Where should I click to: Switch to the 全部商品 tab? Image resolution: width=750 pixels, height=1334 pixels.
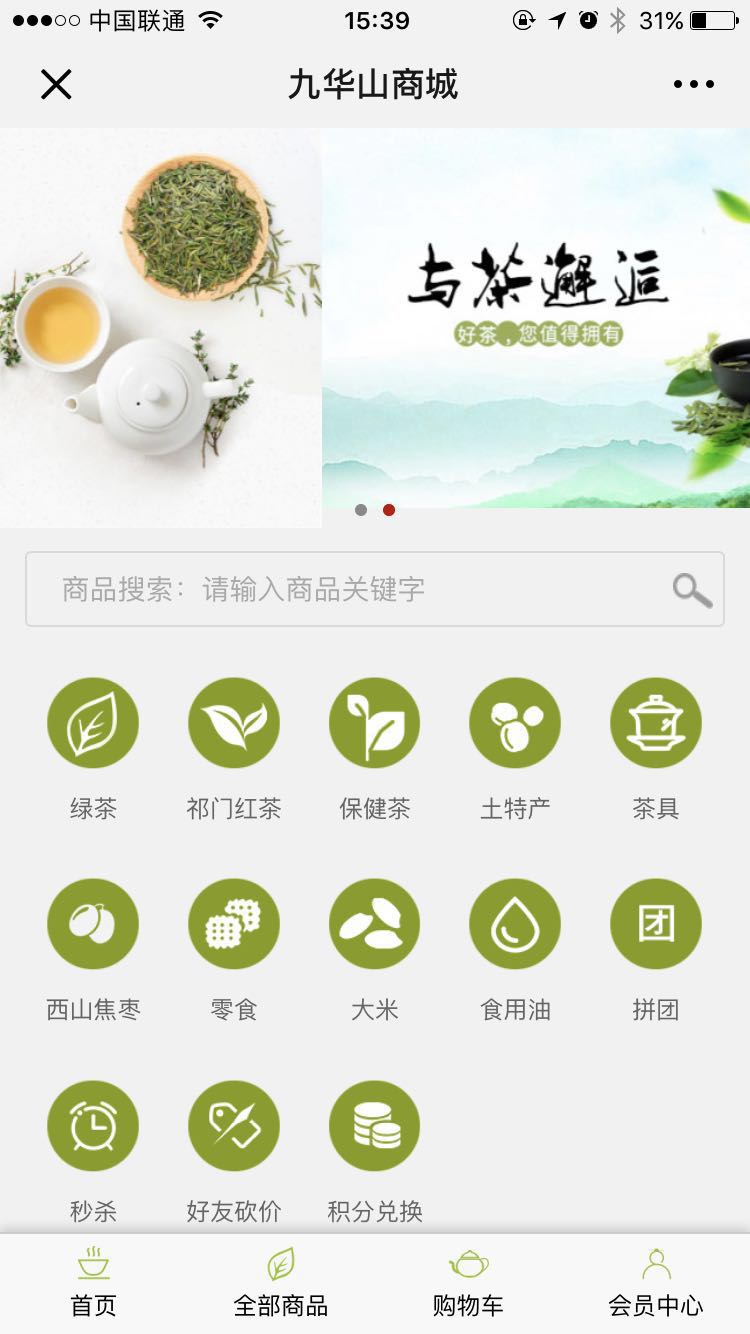(281, 1283)
